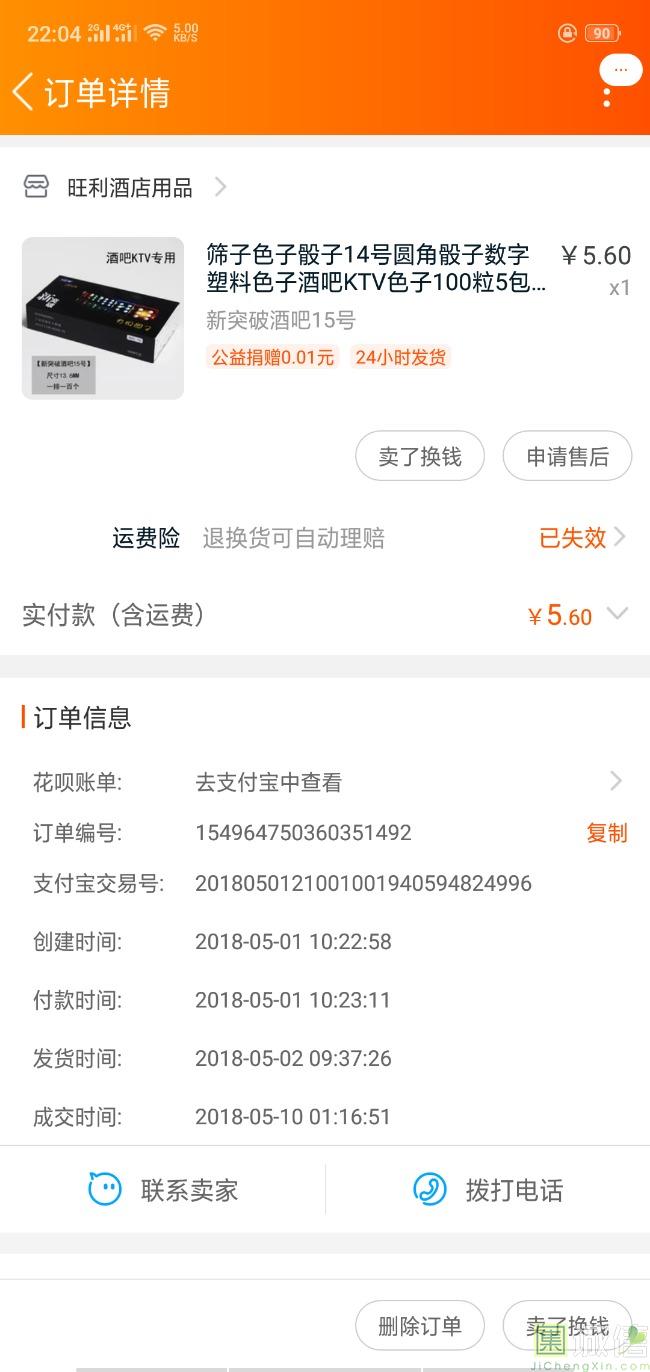650x1372 pixels.
Task: Open the floating chat bubble icon
Action: tap(621, 70)
